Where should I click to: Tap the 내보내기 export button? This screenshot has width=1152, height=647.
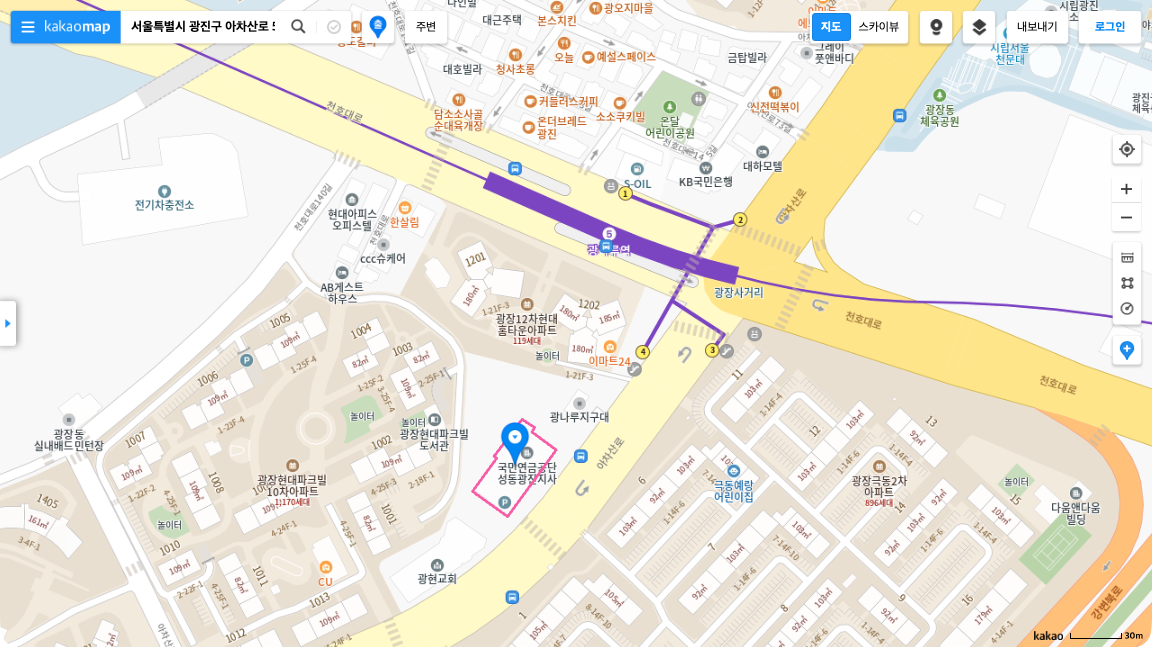(x=1037, y=27)
